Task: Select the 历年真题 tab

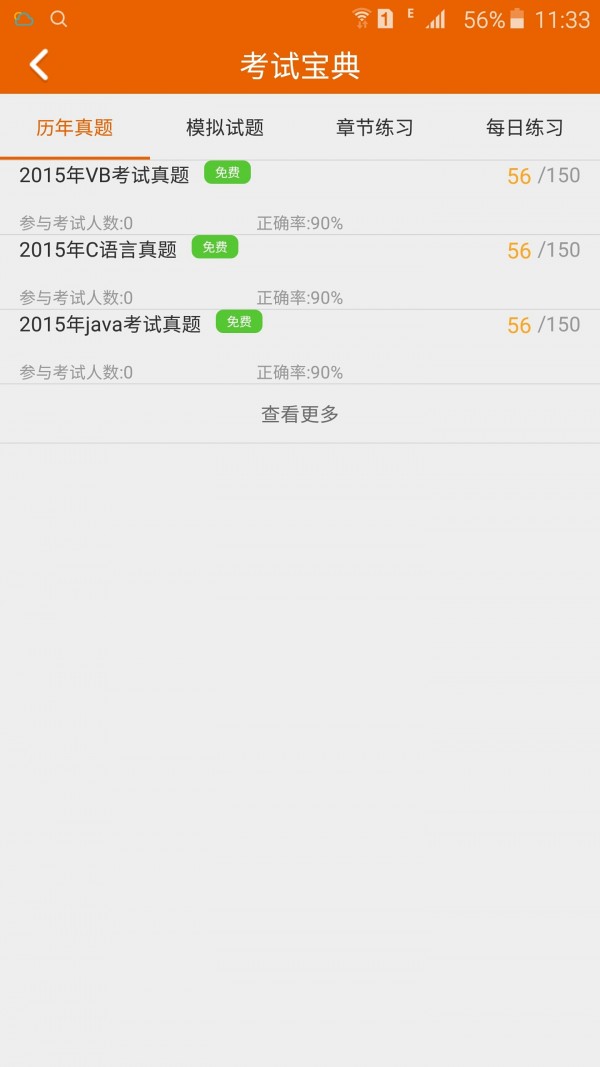Action: click(x=75, y=127)
